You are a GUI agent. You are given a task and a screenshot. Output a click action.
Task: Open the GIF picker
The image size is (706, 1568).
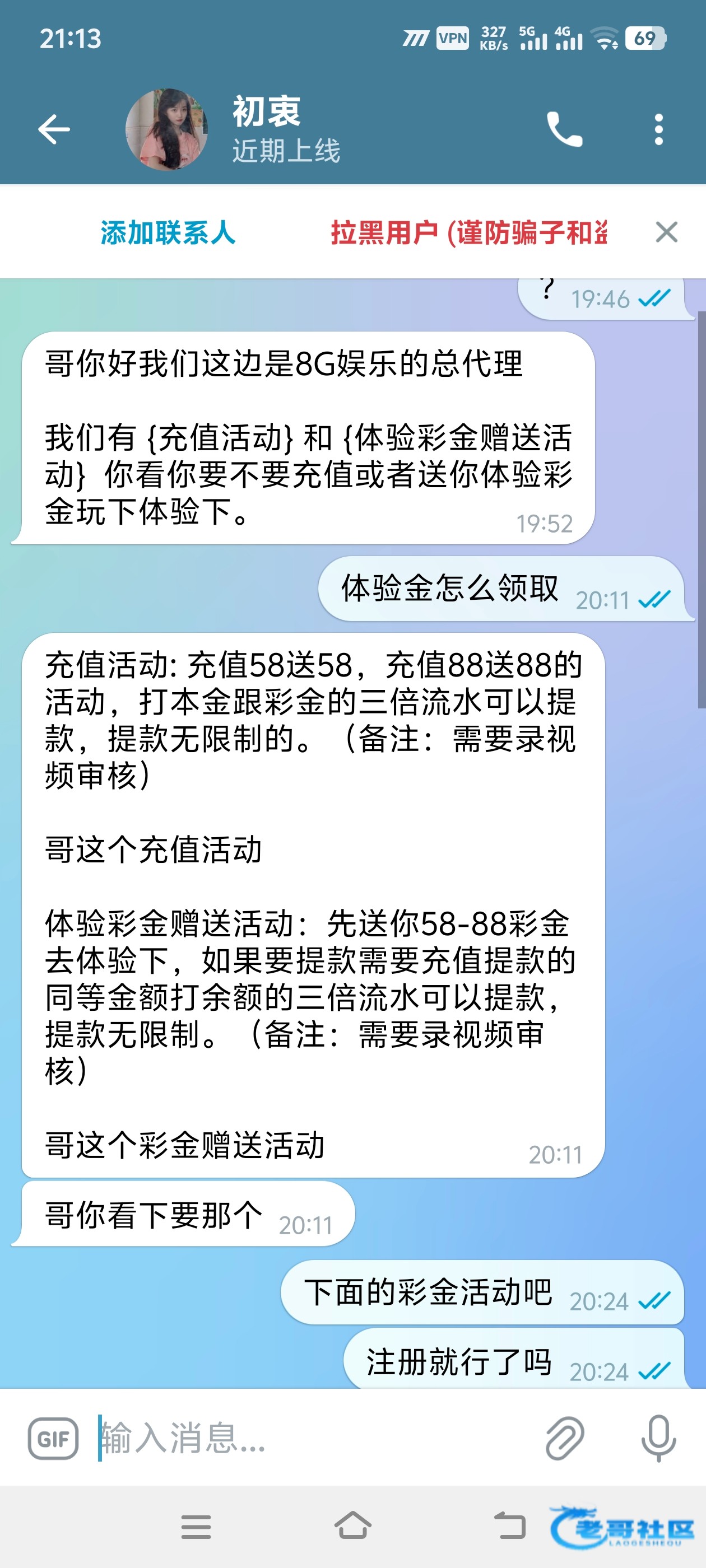pyautogui.click(x=54, y=1438)
